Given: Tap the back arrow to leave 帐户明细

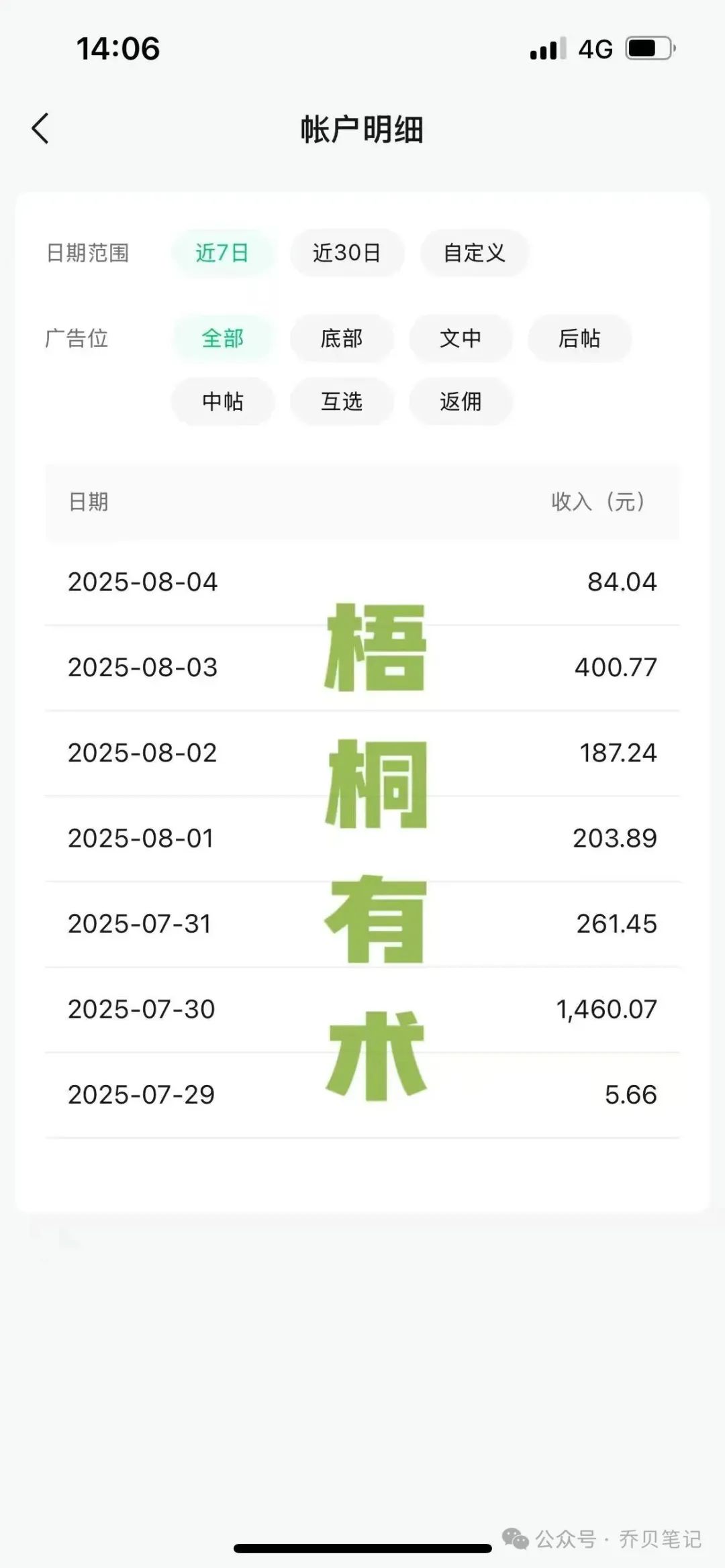Looking at the screenshot, I should click(42, 127).
